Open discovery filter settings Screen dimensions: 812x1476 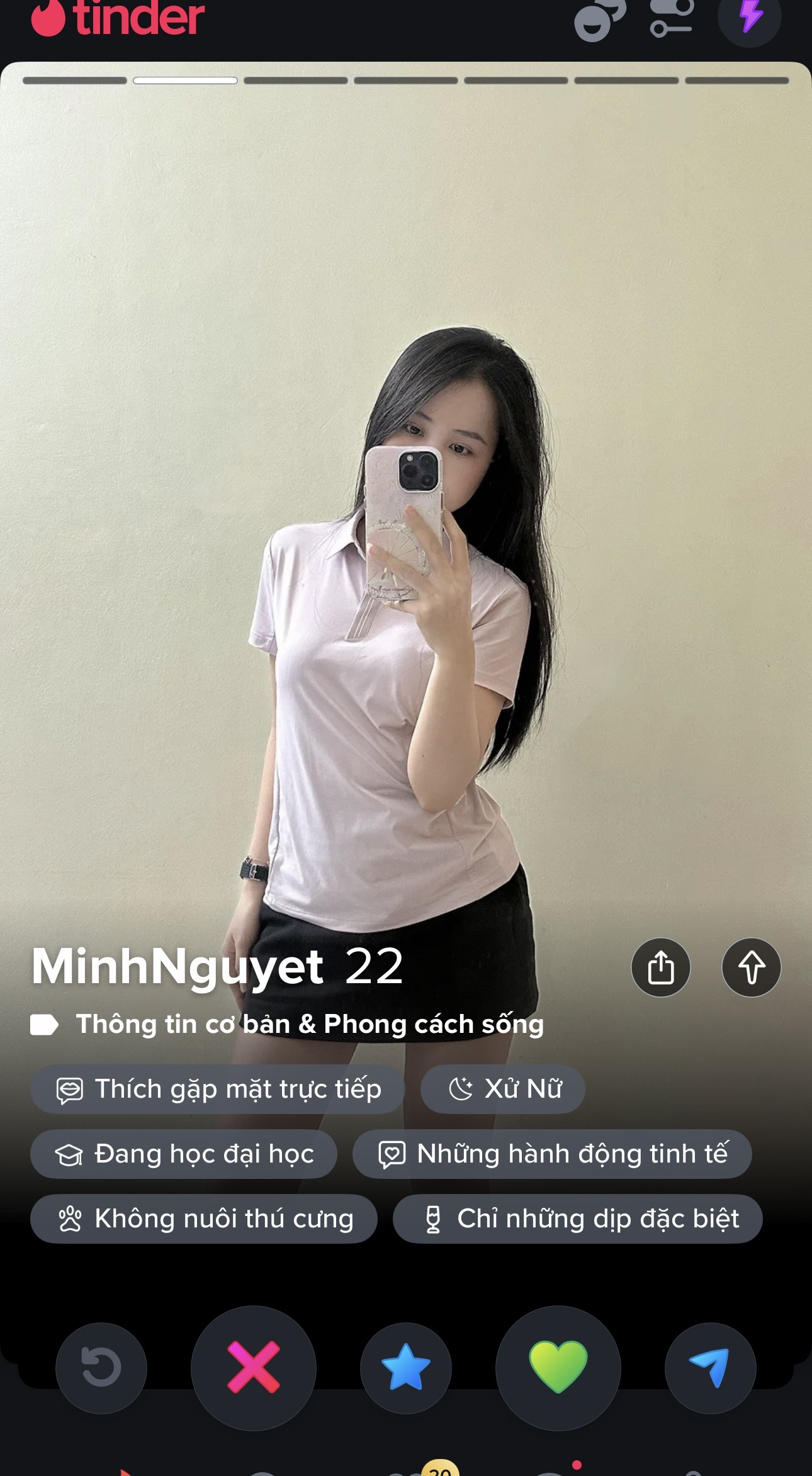[671, 18]
